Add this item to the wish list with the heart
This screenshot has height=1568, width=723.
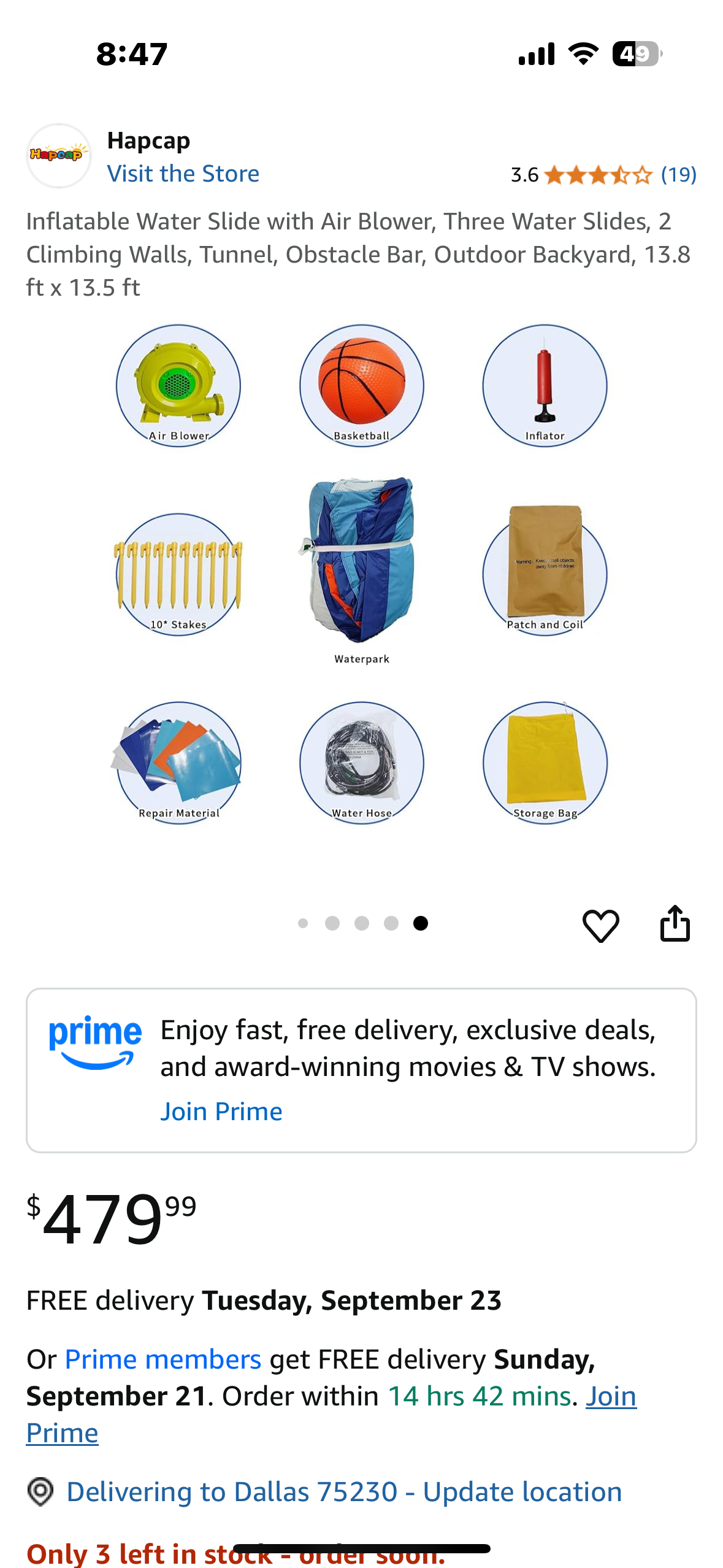[x=600, y=925]
